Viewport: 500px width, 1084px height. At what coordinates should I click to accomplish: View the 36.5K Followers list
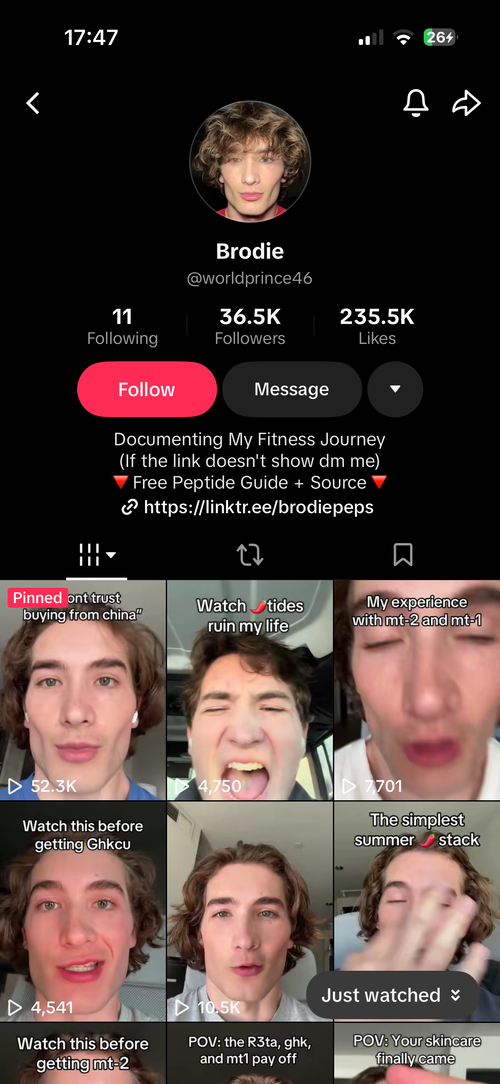point(250,327)
